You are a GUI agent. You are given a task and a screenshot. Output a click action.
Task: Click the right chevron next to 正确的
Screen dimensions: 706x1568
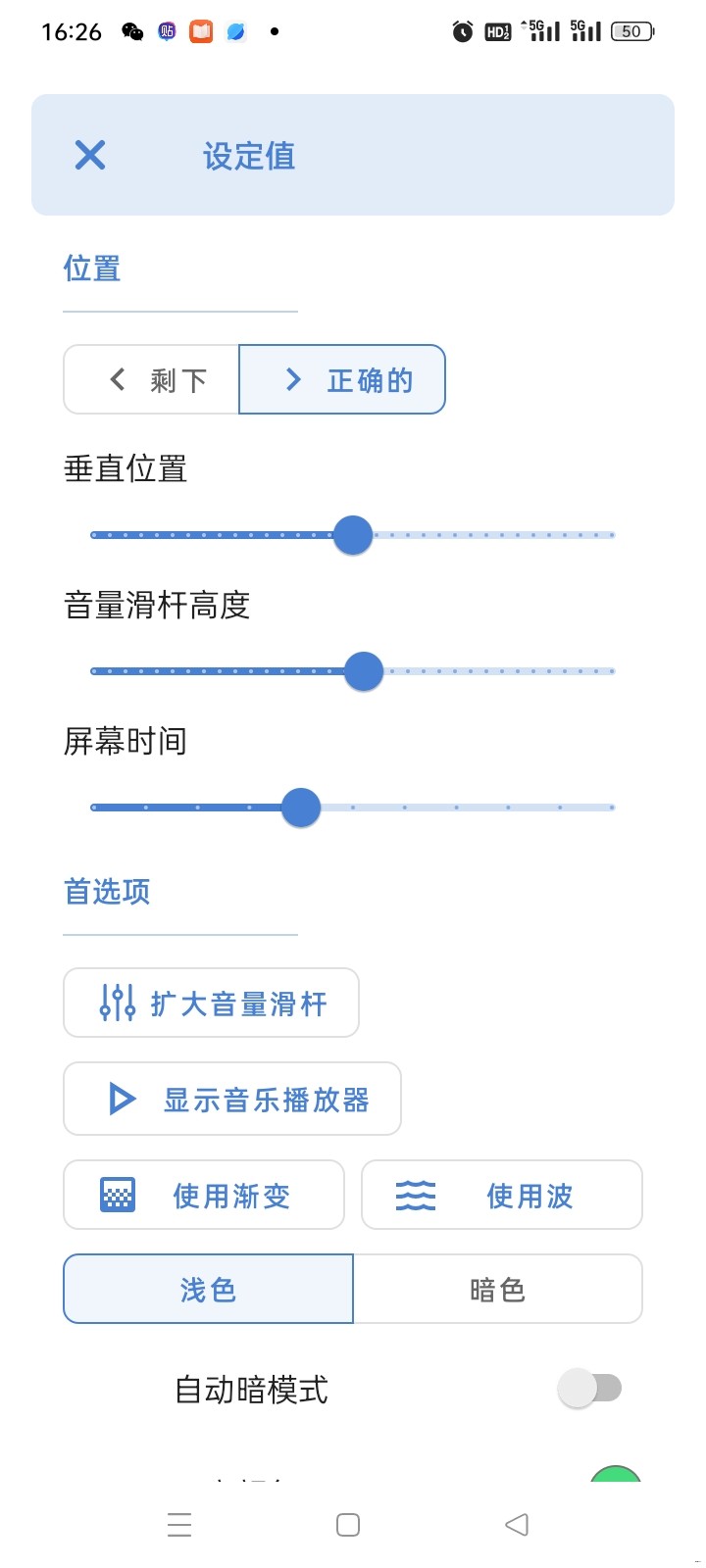tap(291, 379)
